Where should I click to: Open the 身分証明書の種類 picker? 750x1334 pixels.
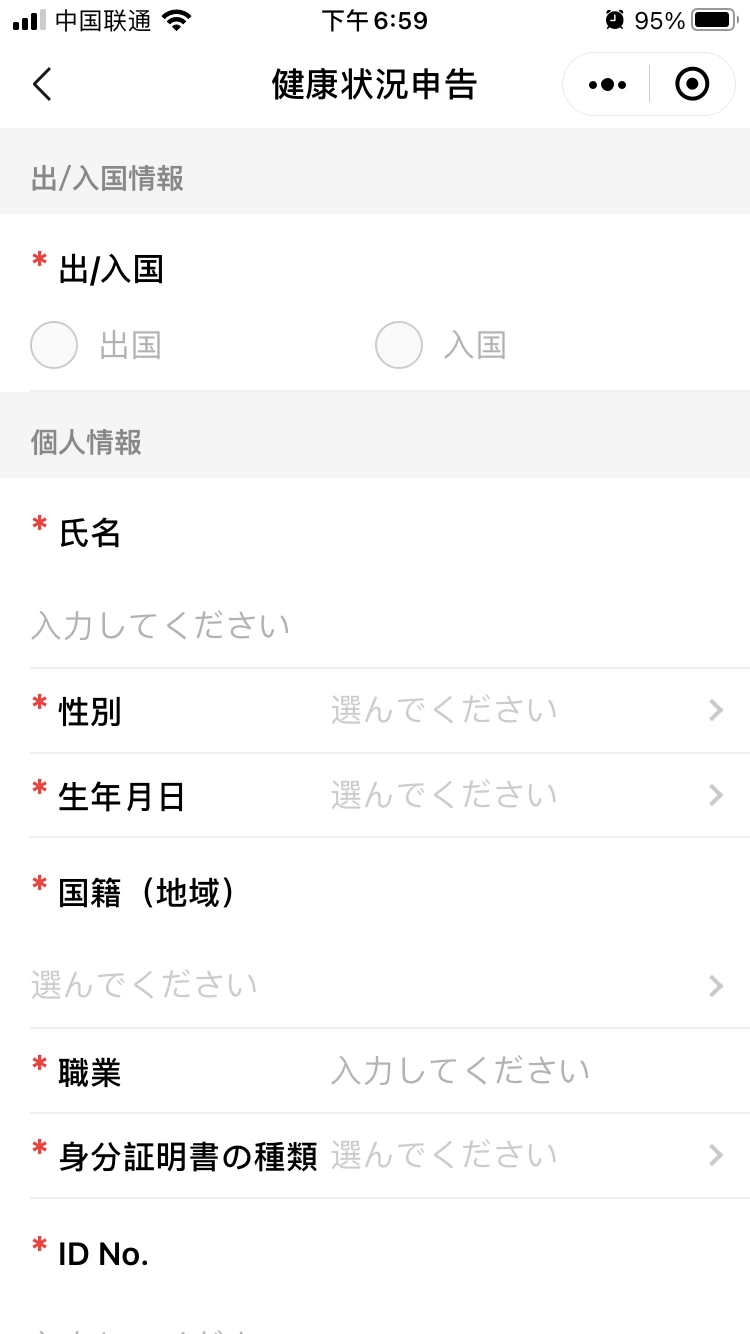tap(390, 1156)
